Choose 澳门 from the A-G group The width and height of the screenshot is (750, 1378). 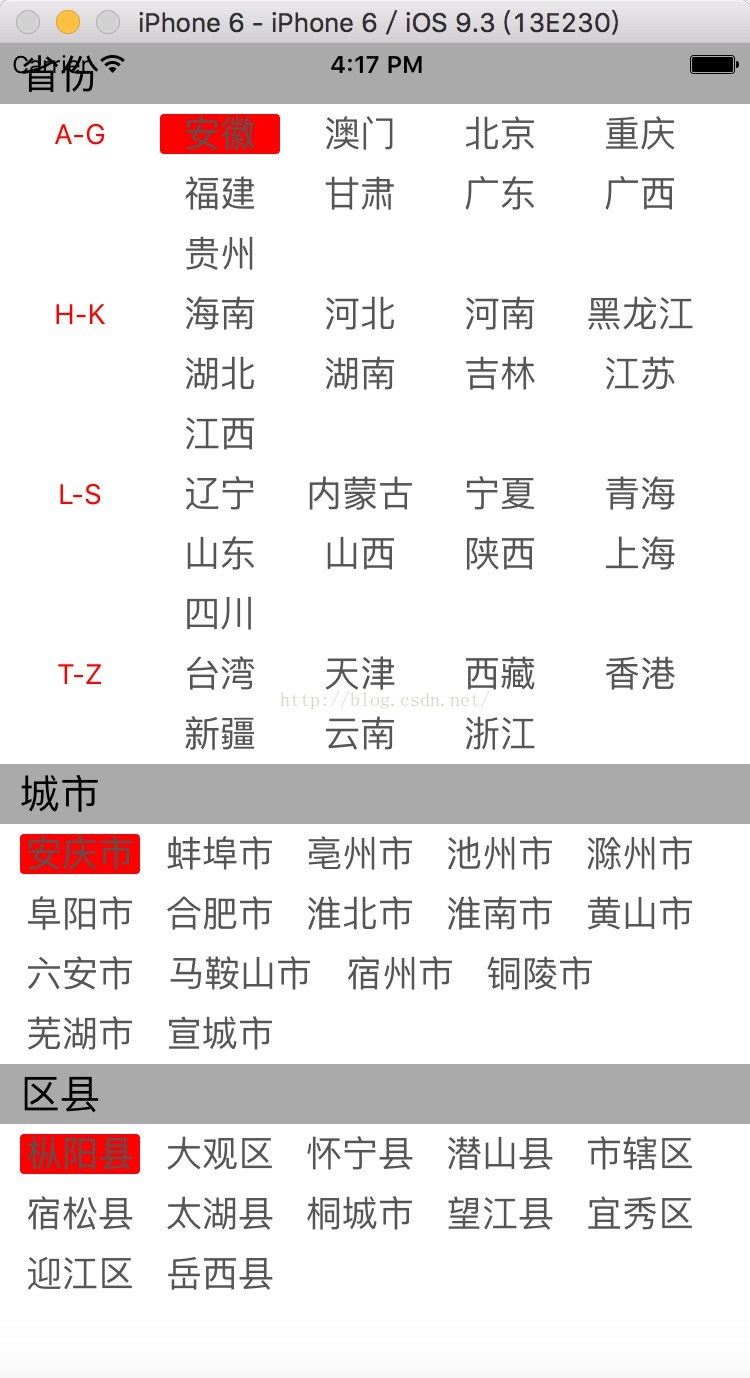point(360,134)
